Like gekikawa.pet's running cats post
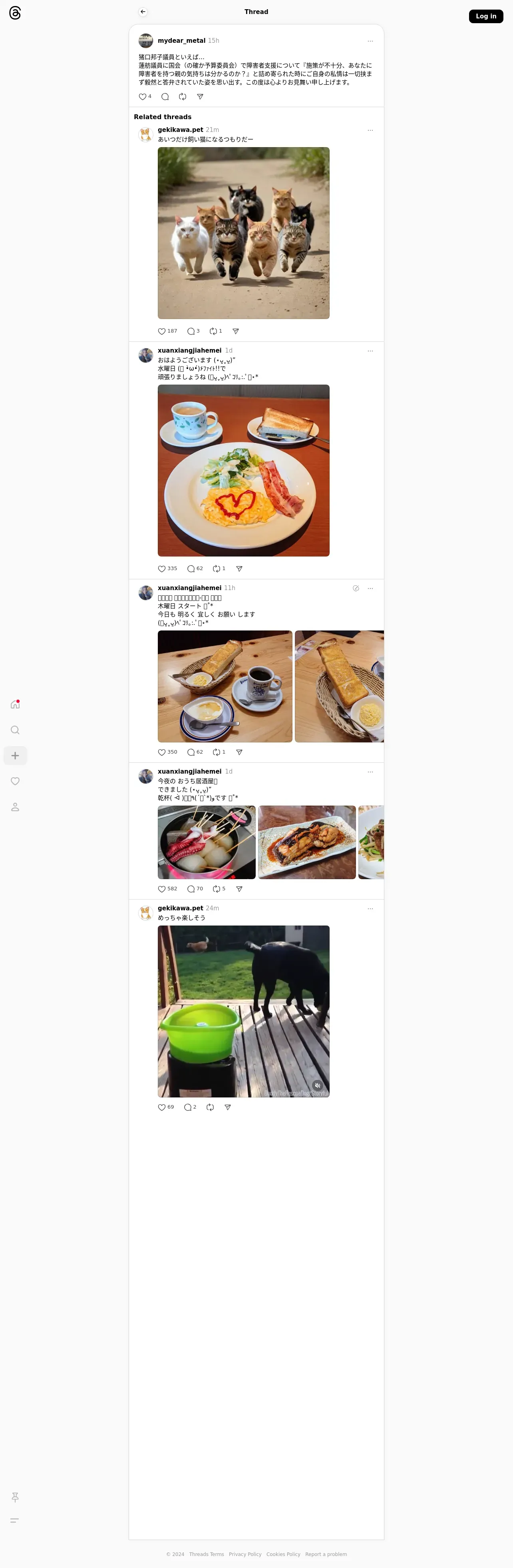Screen dimensions: 513x1568 pyautogui.click(x=162, y=332)
